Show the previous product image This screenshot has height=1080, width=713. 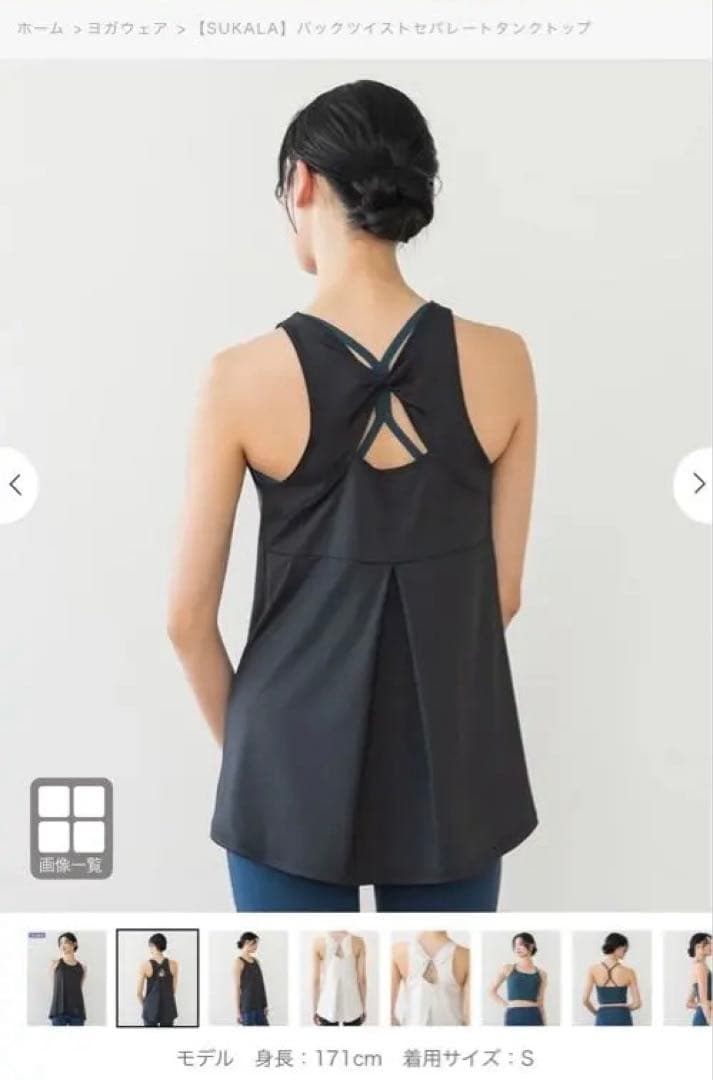click(x=16, y=485)
